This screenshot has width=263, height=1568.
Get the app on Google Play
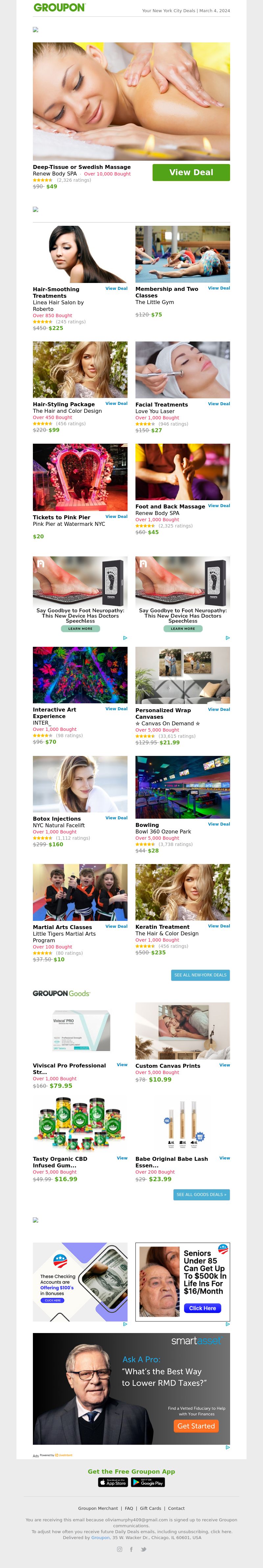(148, 1482)
